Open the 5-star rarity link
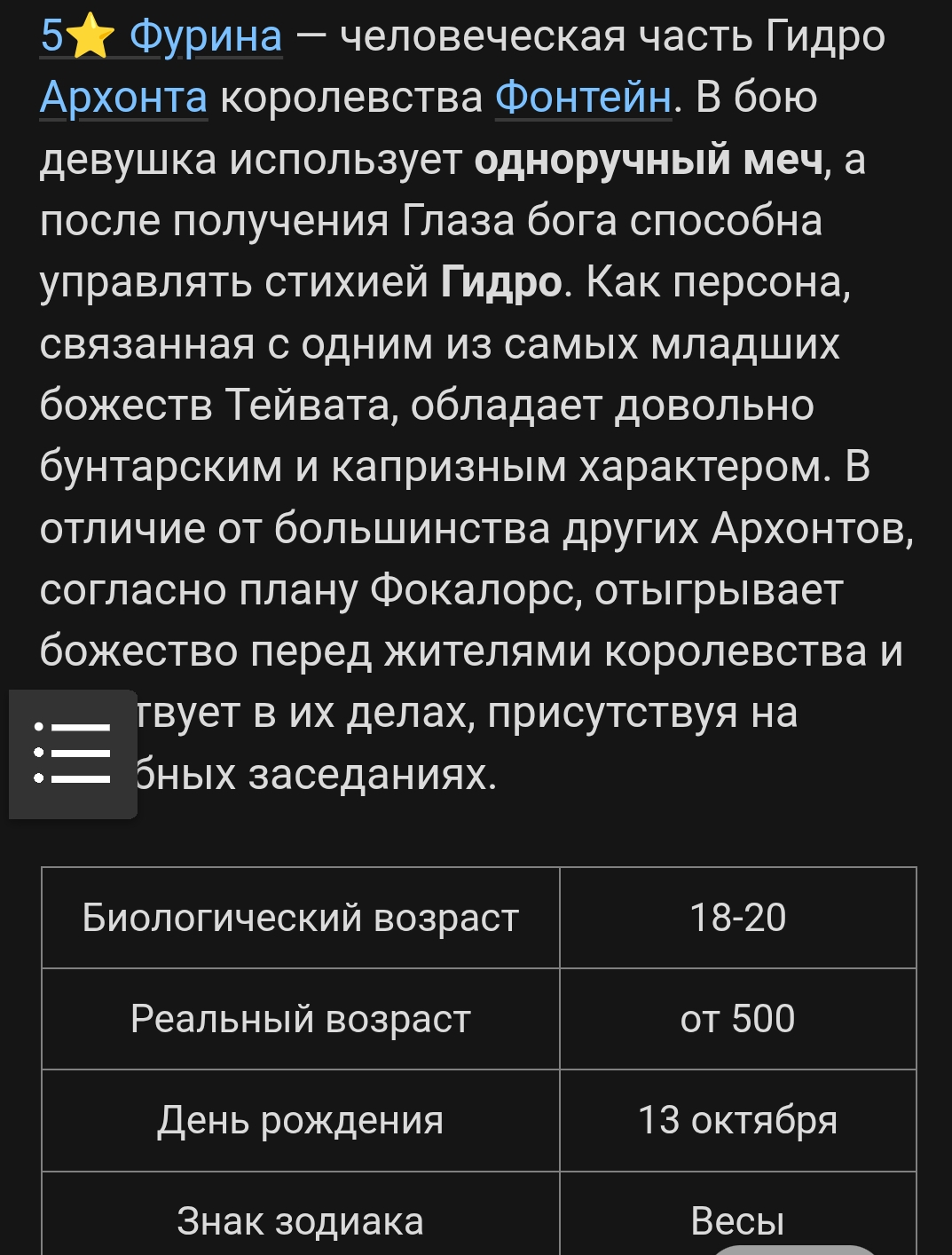 coord(78,37)
